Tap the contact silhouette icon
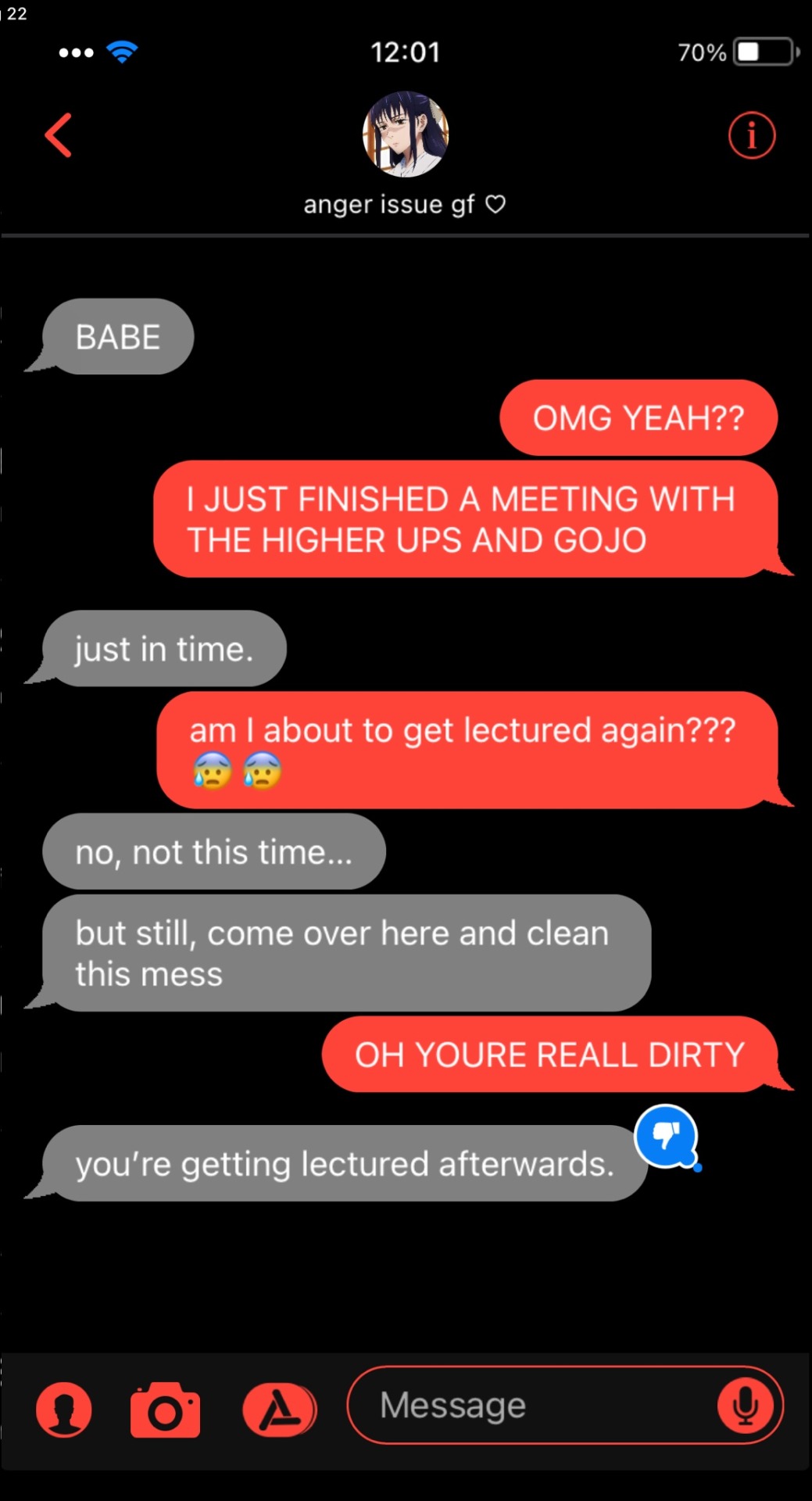 pos(64,1409)
